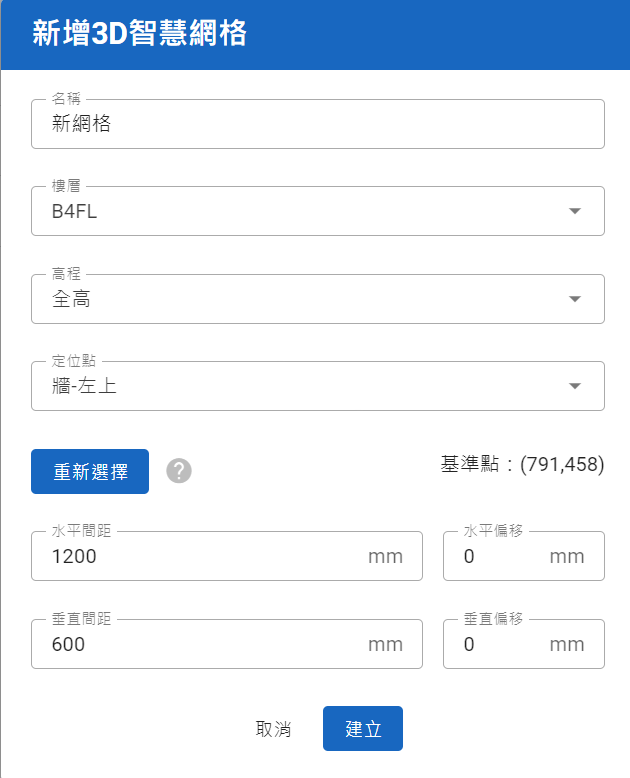Image resolution: width=630 pixels, height=778 pixels.
Task: Expand the 樓層 dropdown
Action: [x=317, y=211]
